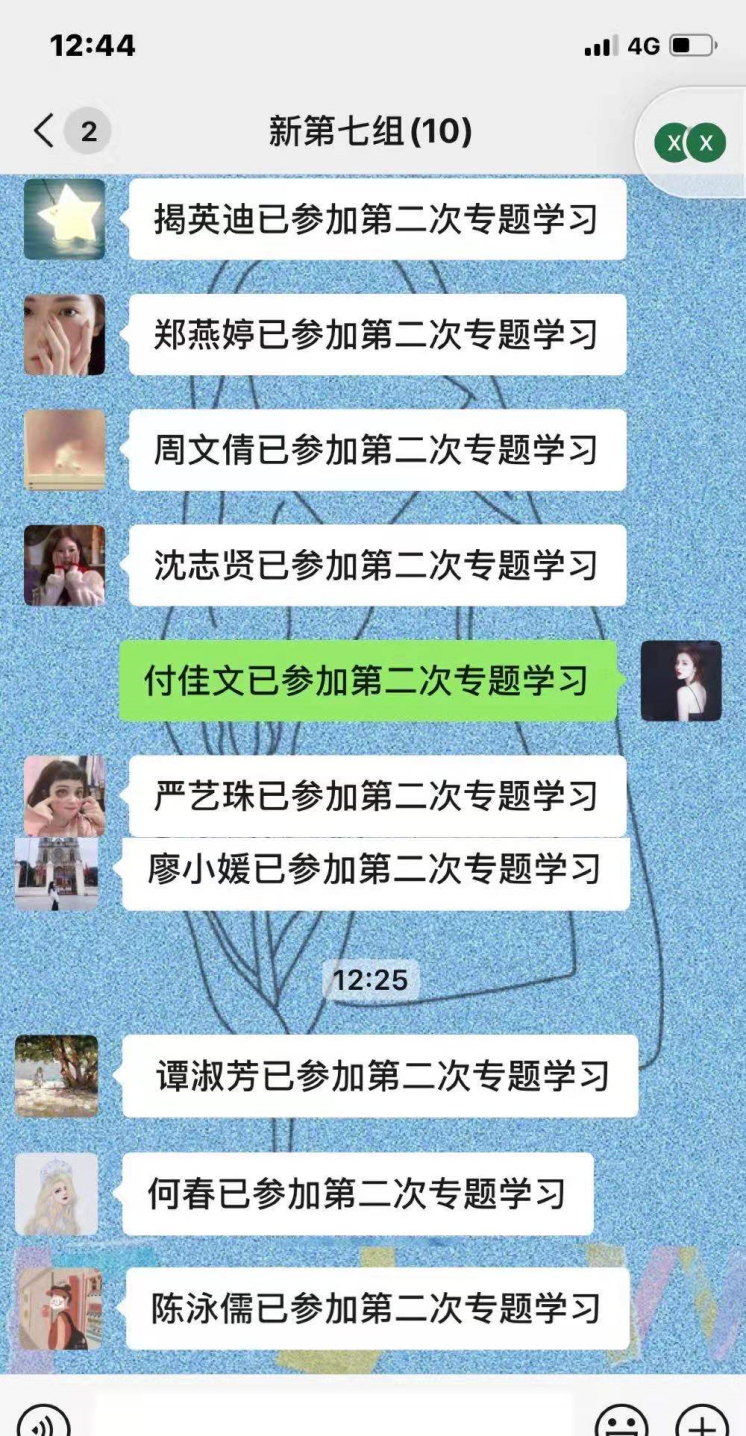Tap the avatar beside 周文倩's message
The image size is (746, 1436).
(x=65, y=450)
